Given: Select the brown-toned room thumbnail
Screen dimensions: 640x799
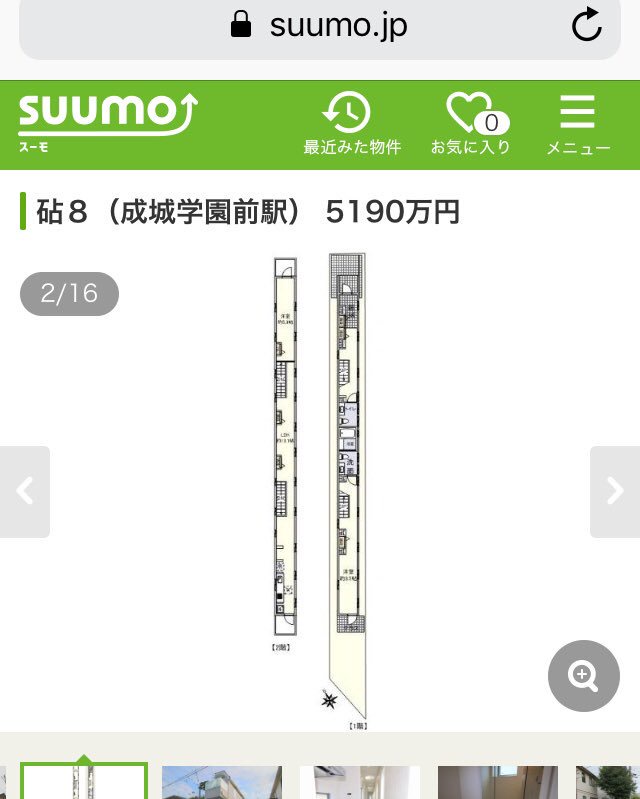Looking at the screenshot, I should coord(497,783).
